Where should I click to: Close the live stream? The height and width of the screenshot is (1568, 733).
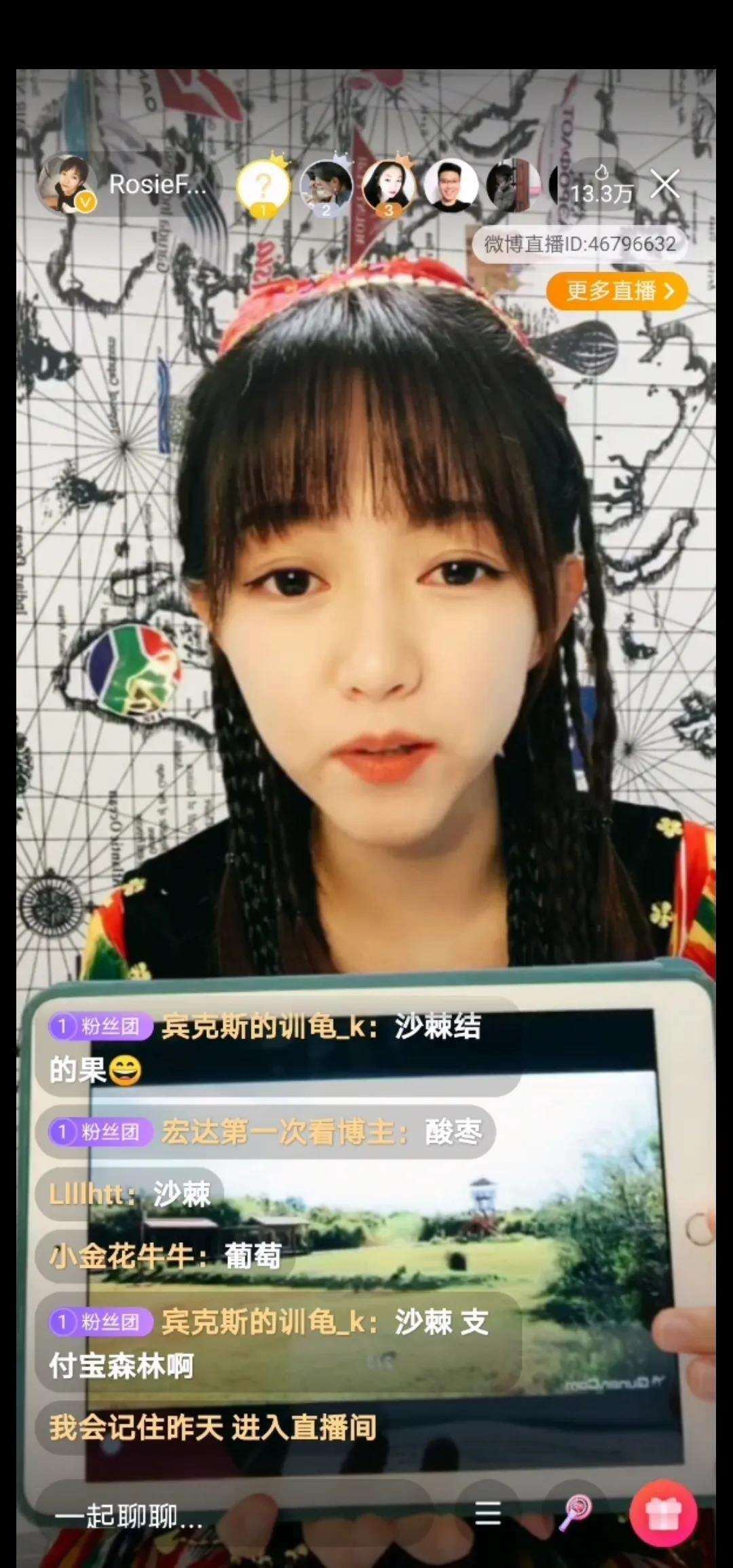(x=664, y=184)
